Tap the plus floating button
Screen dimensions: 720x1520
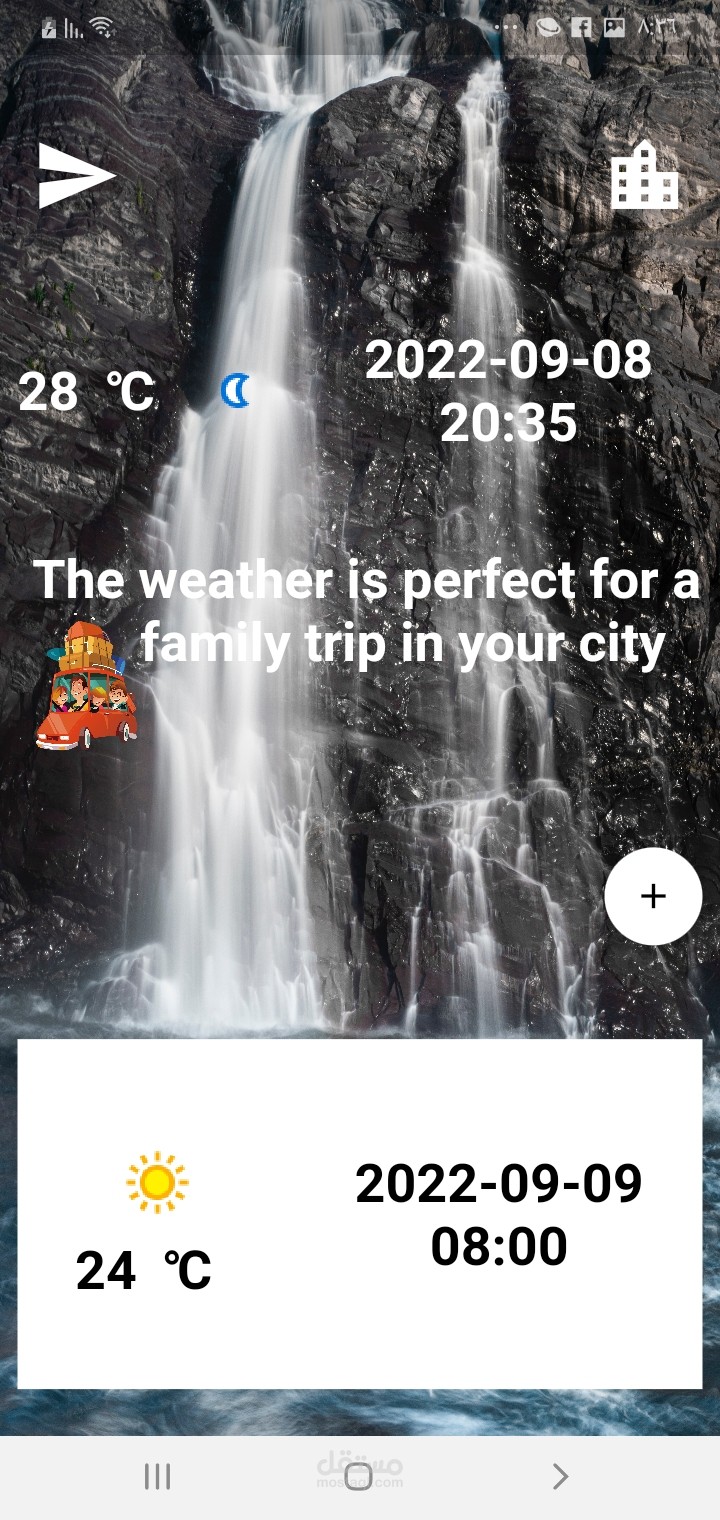coord(653,896)
